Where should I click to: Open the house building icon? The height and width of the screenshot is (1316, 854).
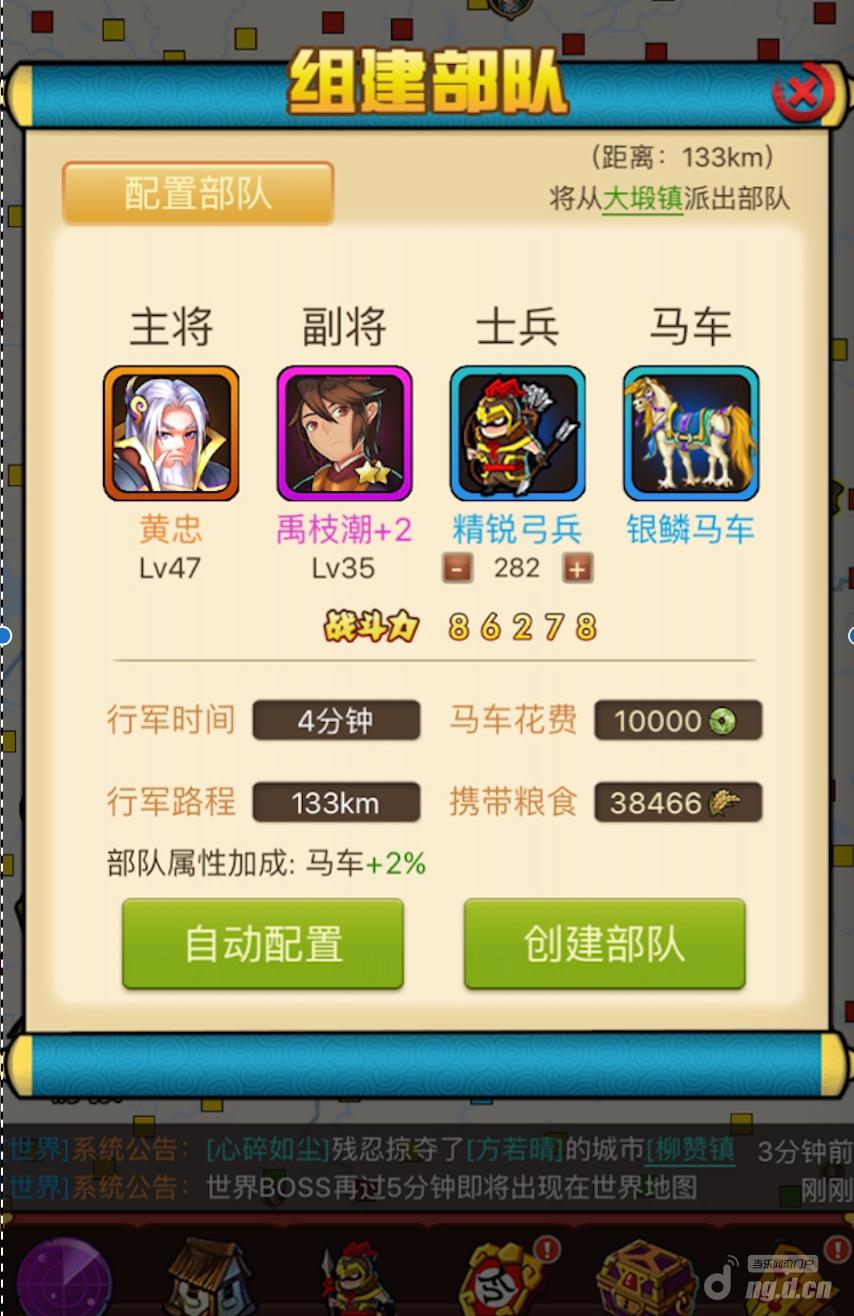coord(208,1277)
